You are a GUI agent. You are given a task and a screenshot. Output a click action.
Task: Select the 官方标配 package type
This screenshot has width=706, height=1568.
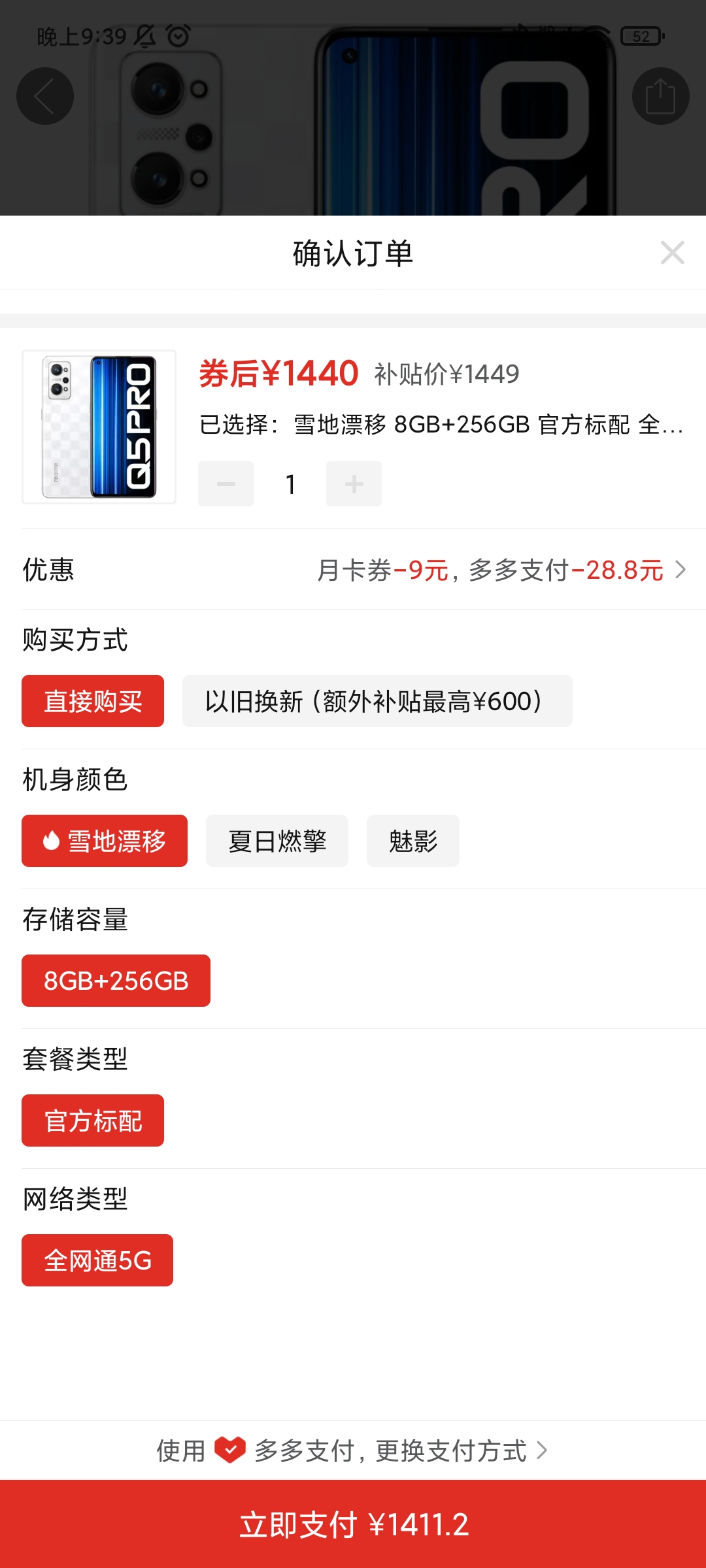(x=92, y=1119)
